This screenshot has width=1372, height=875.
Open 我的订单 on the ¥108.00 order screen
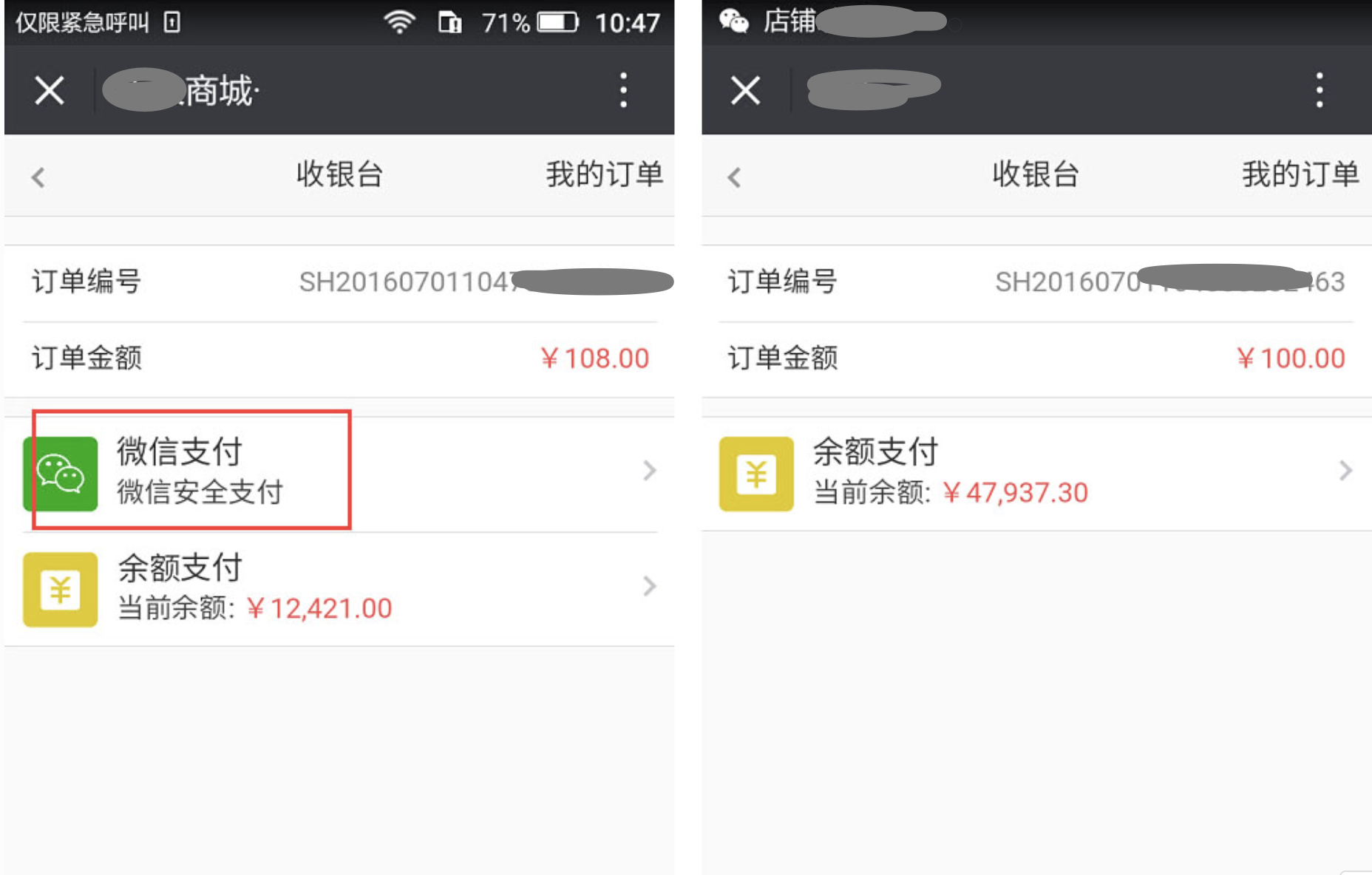tap(603, 175)
